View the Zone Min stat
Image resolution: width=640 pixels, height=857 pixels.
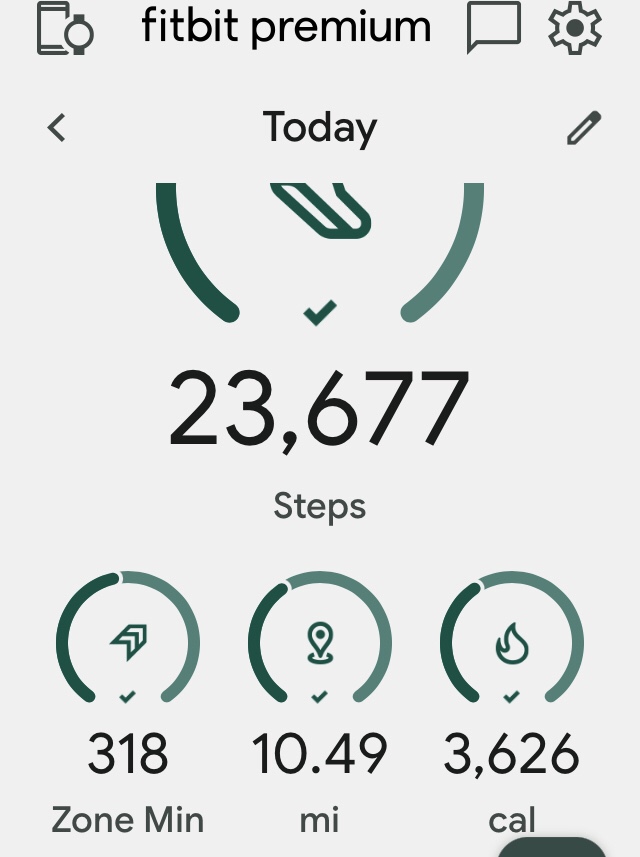coord(128,700)
